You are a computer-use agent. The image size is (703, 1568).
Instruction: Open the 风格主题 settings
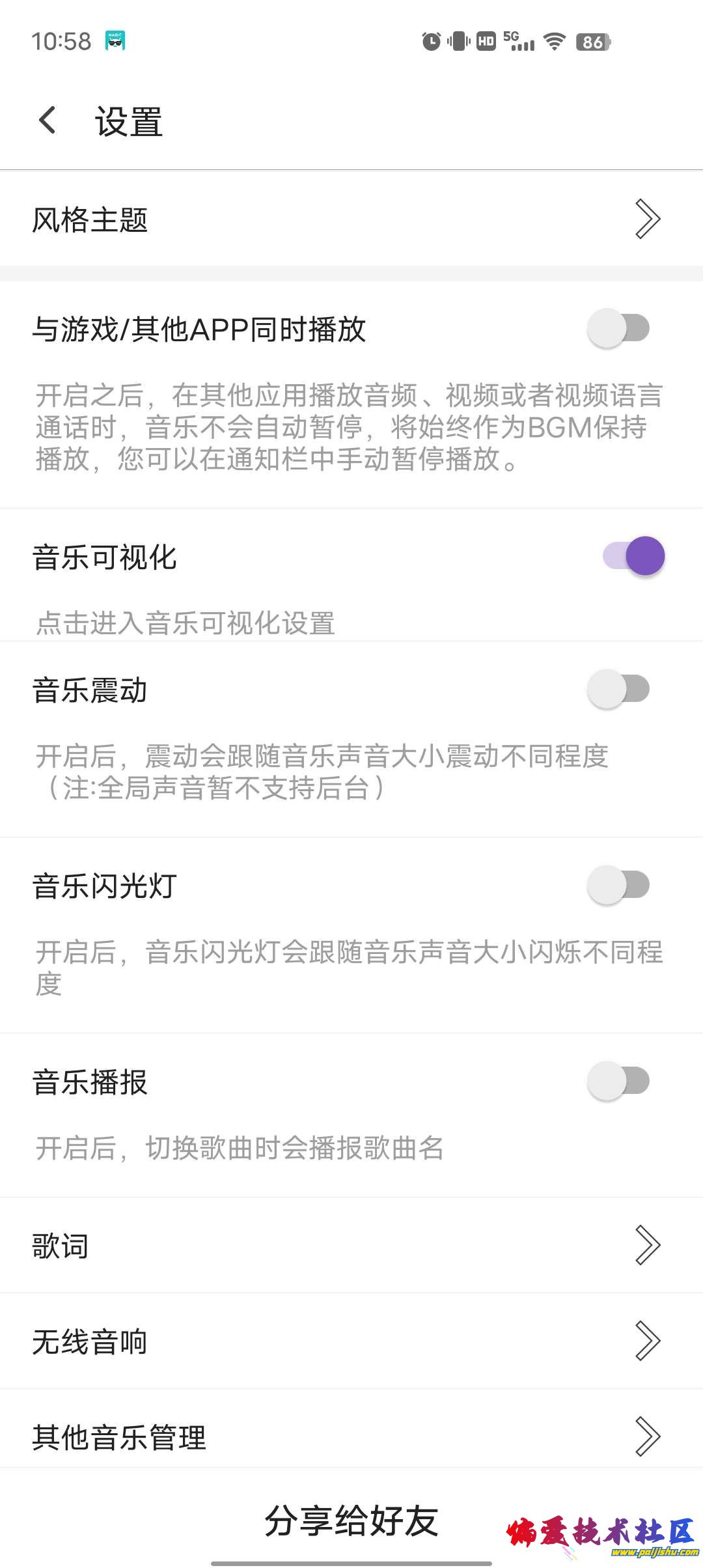click(351, 219)
